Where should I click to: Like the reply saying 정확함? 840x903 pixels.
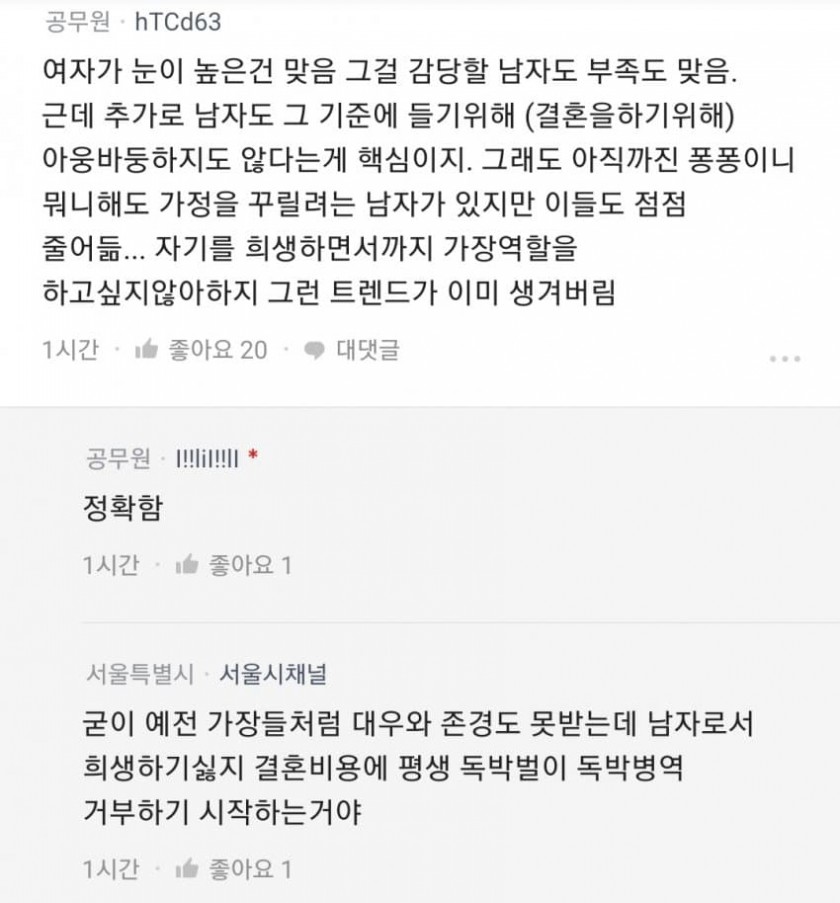233,565
